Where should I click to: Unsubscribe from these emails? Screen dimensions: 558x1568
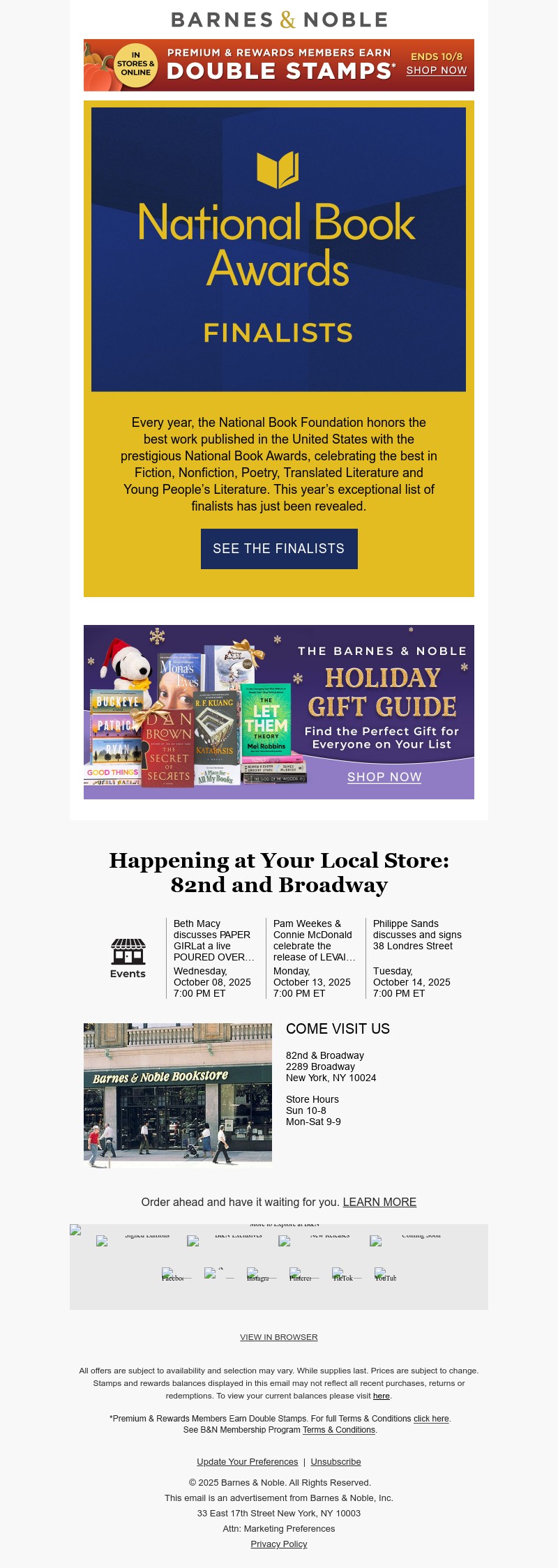[x=335, y=1461]
